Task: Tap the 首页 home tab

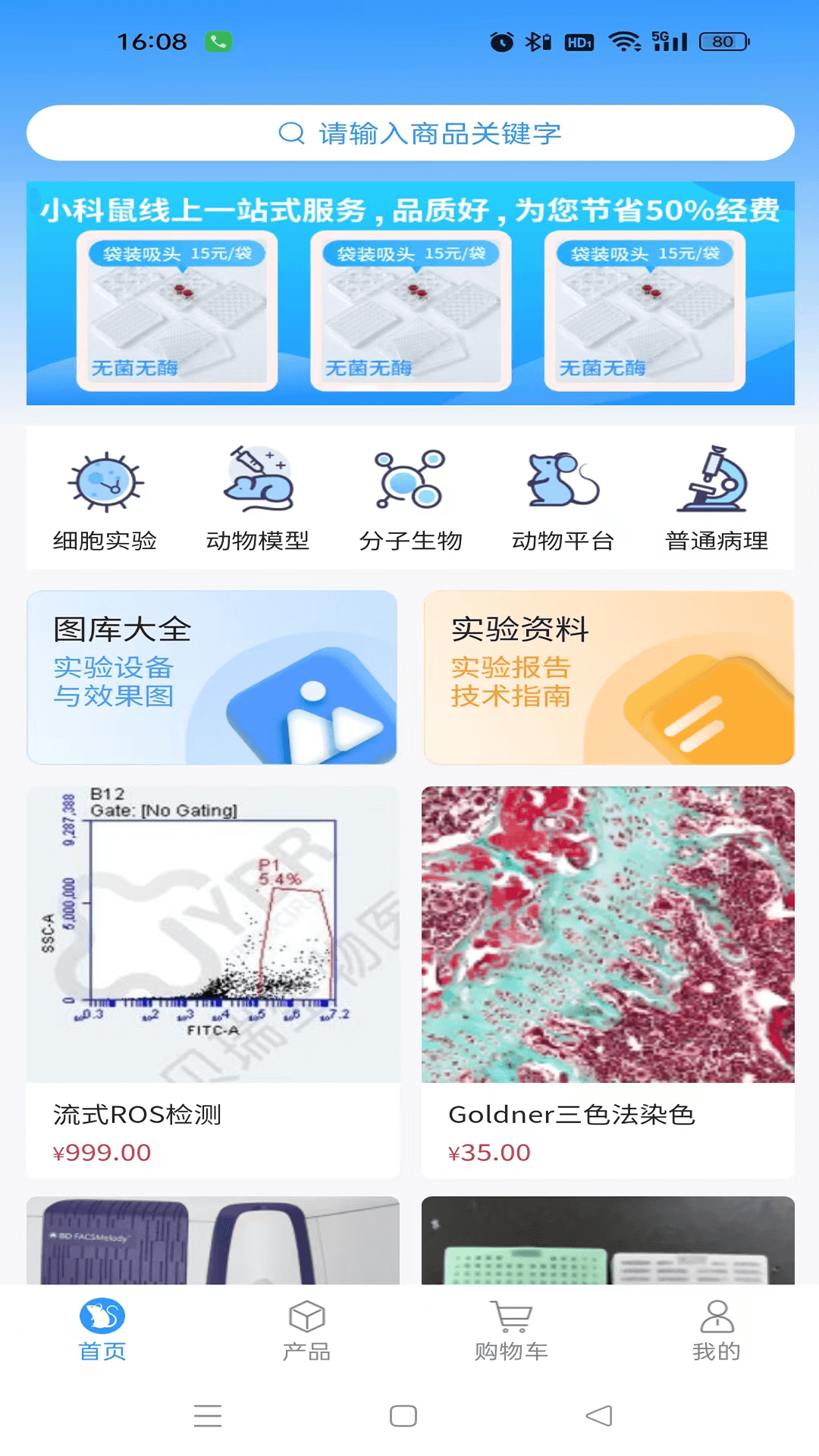Action: tap(102, 1331)
